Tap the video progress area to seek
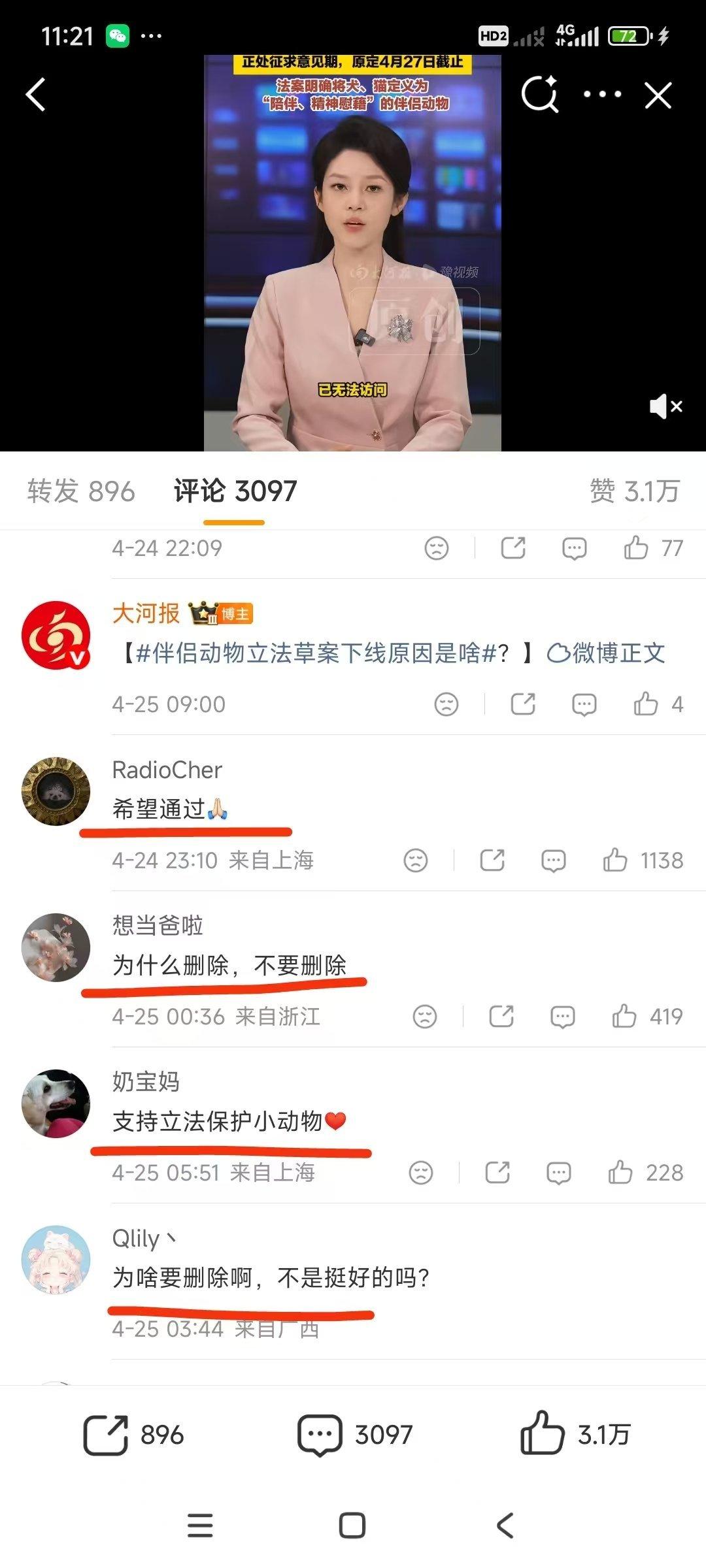The height and width of the screenshot is (1568, 706). coord(353,448)
